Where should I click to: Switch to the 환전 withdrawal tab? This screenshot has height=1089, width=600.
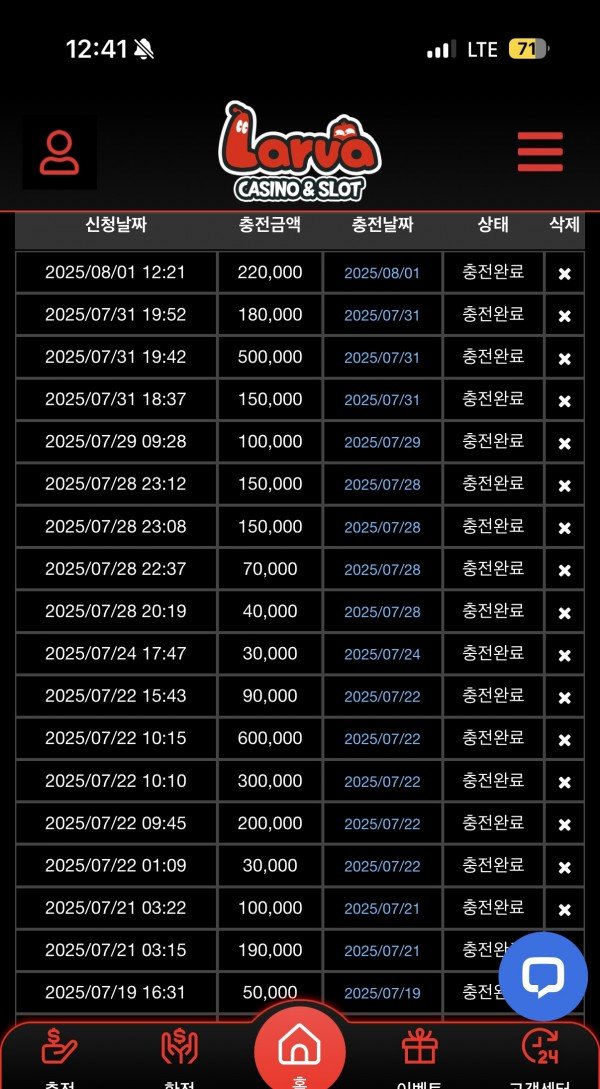pyautogui.click(x=180, y=1055)
